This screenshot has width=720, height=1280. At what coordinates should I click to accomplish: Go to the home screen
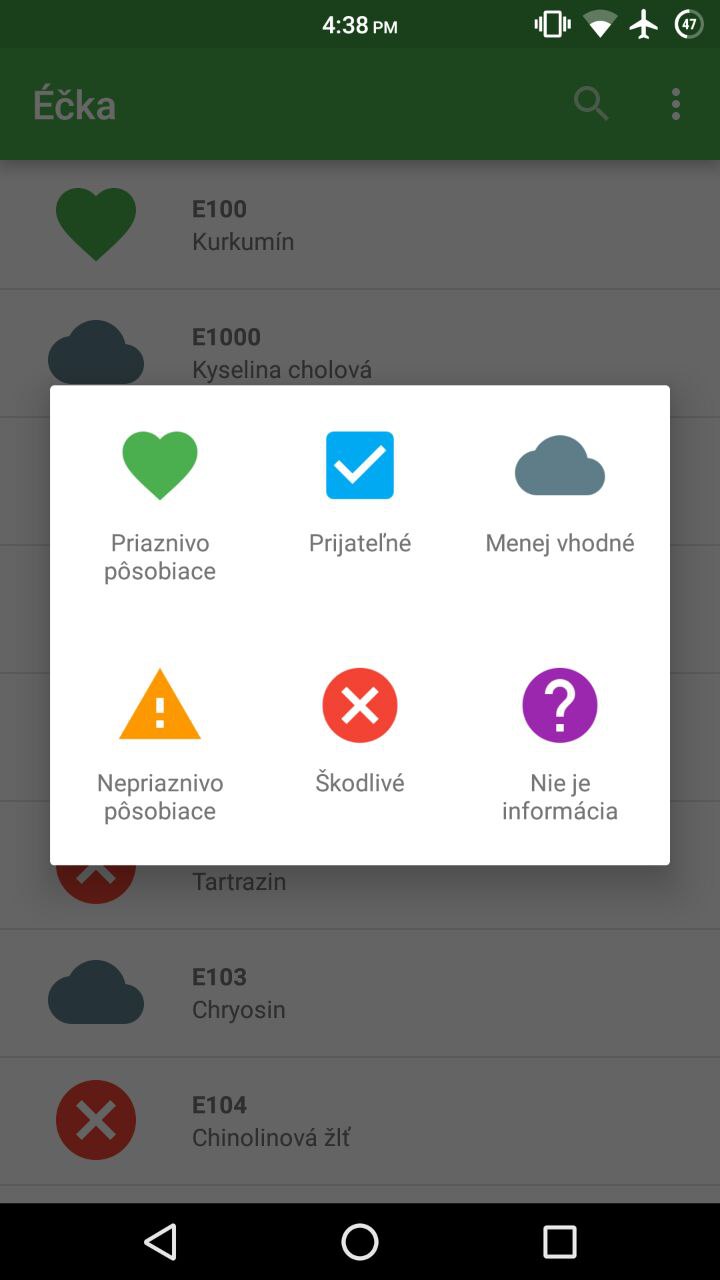360,1242
